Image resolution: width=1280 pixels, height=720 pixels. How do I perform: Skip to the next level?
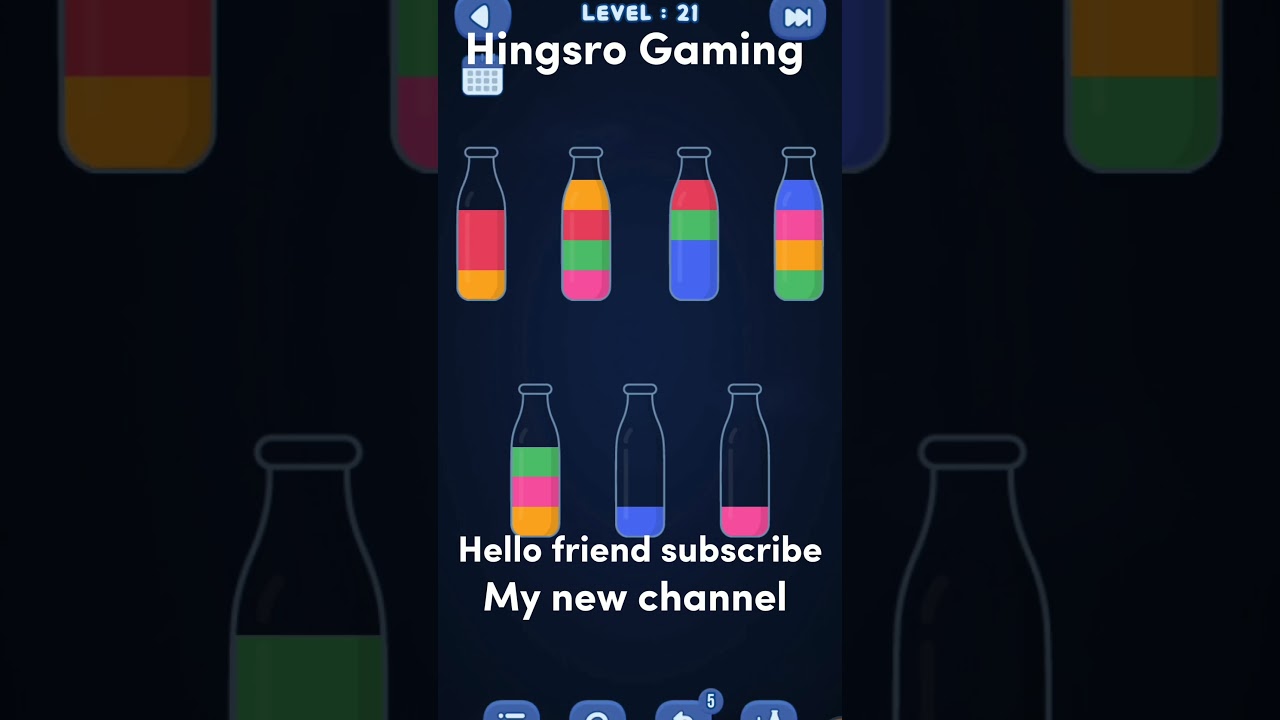pos(797,17)
